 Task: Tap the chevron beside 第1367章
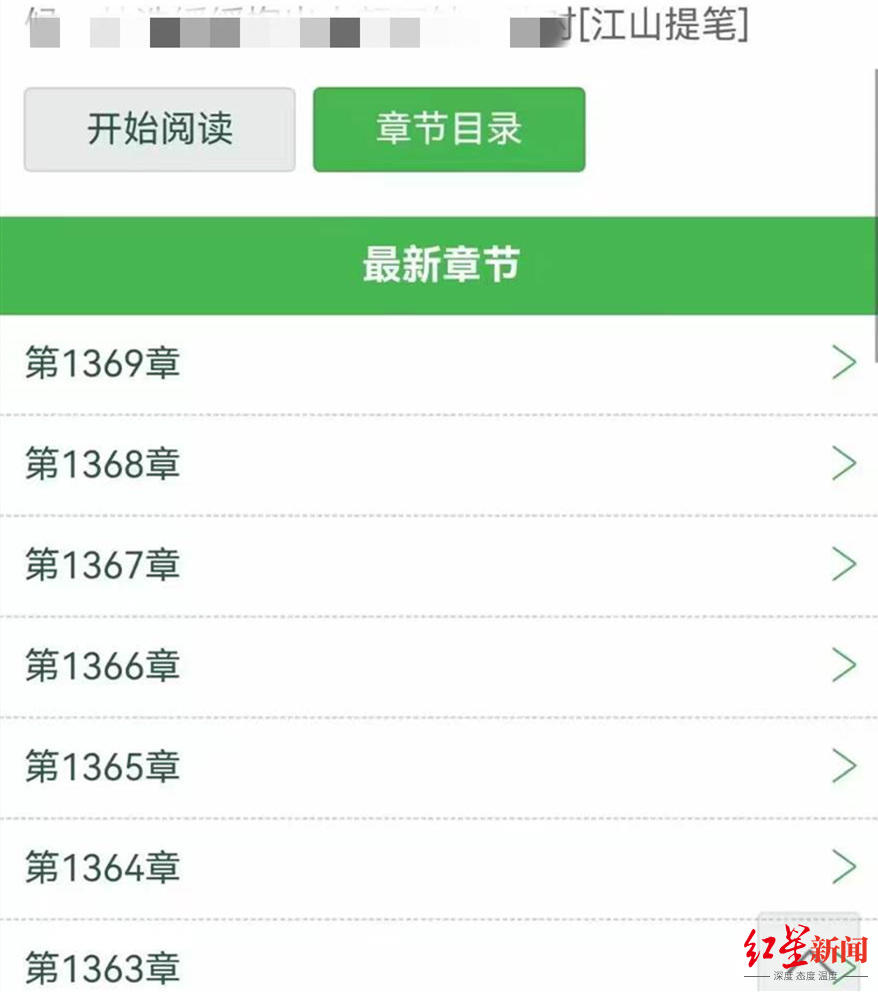[x=843, y=565]
